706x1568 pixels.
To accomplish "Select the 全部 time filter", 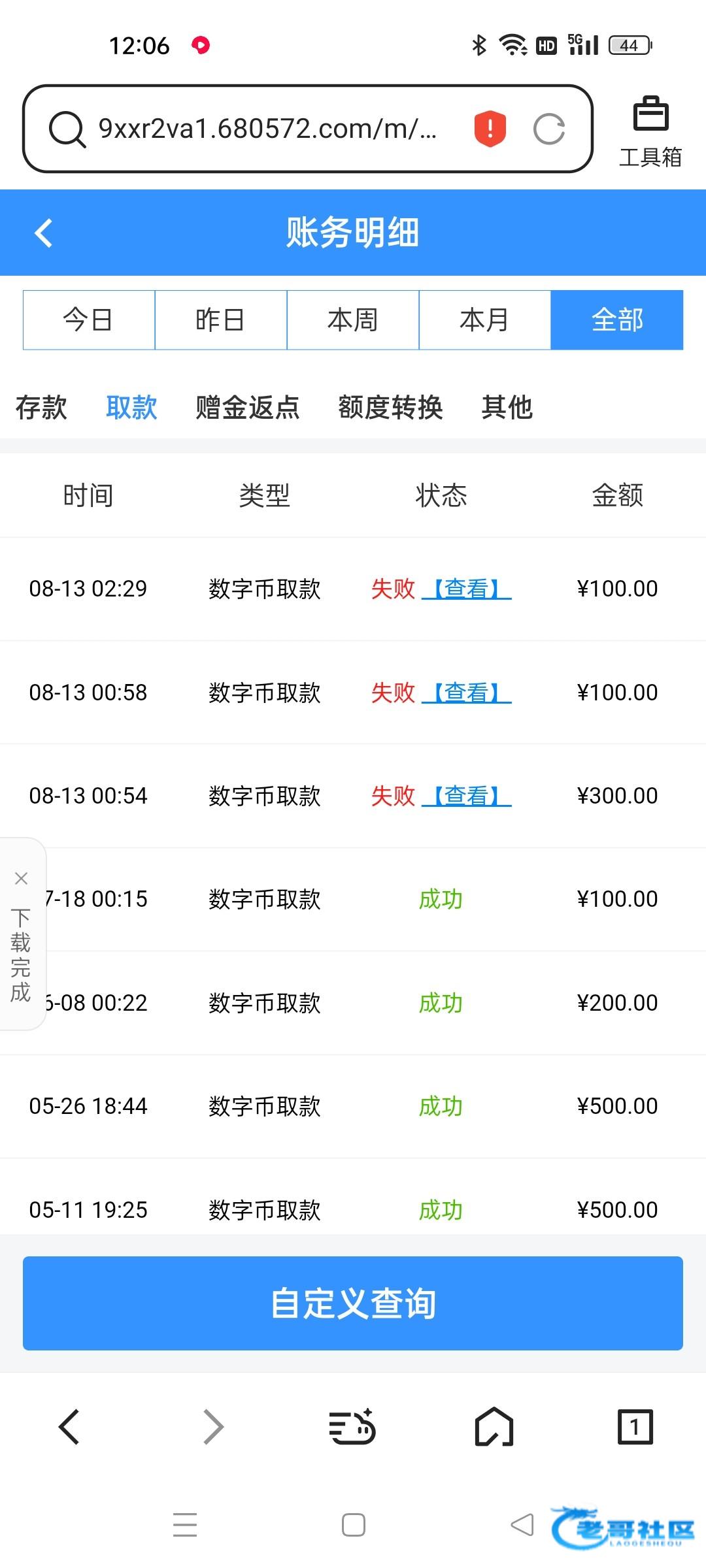I will tap(617, 320).
